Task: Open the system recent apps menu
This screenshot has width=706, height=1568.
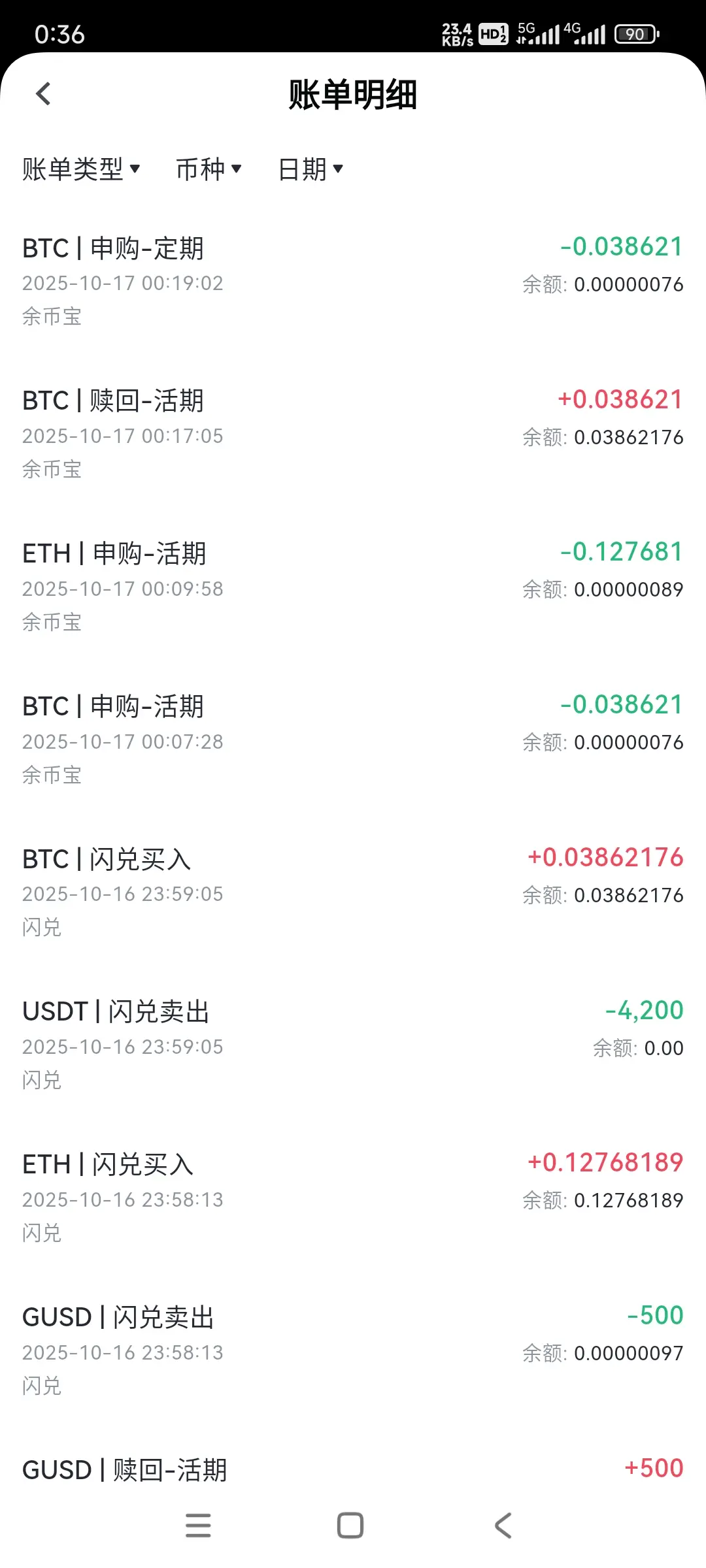Action: click(198, 1526)
